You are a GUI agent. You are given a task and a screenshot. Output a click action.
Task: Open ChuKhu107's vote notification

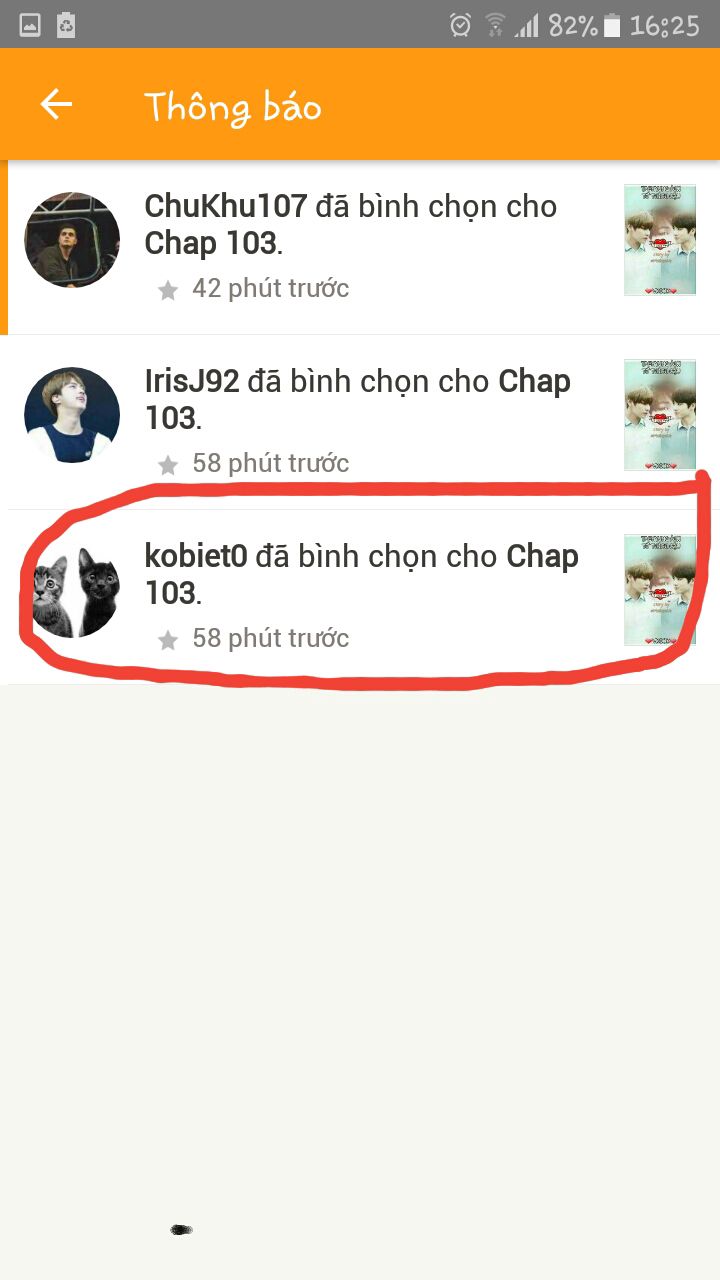click(x=360, y=247)
